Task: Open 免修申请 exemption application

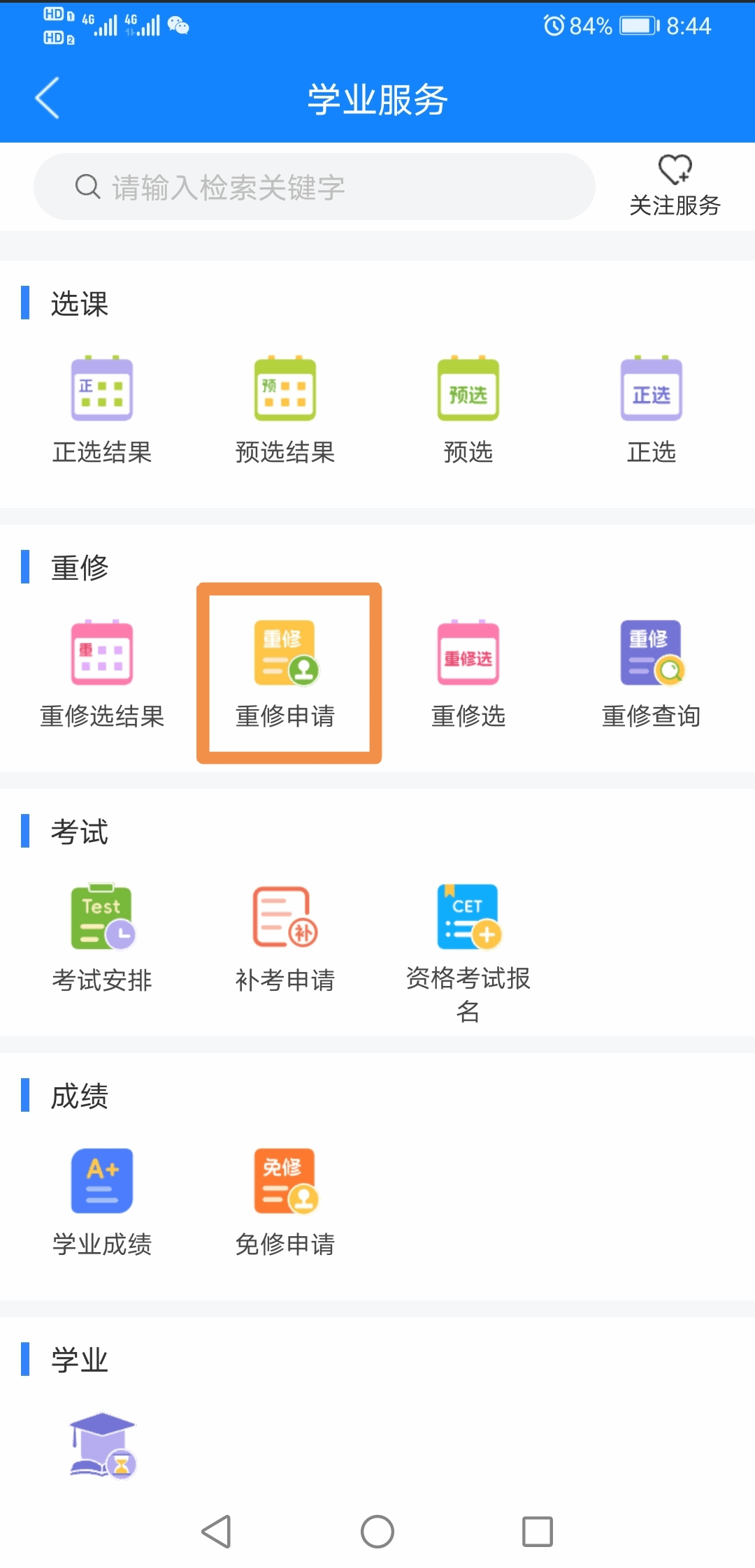Action: click(285, 1202)
